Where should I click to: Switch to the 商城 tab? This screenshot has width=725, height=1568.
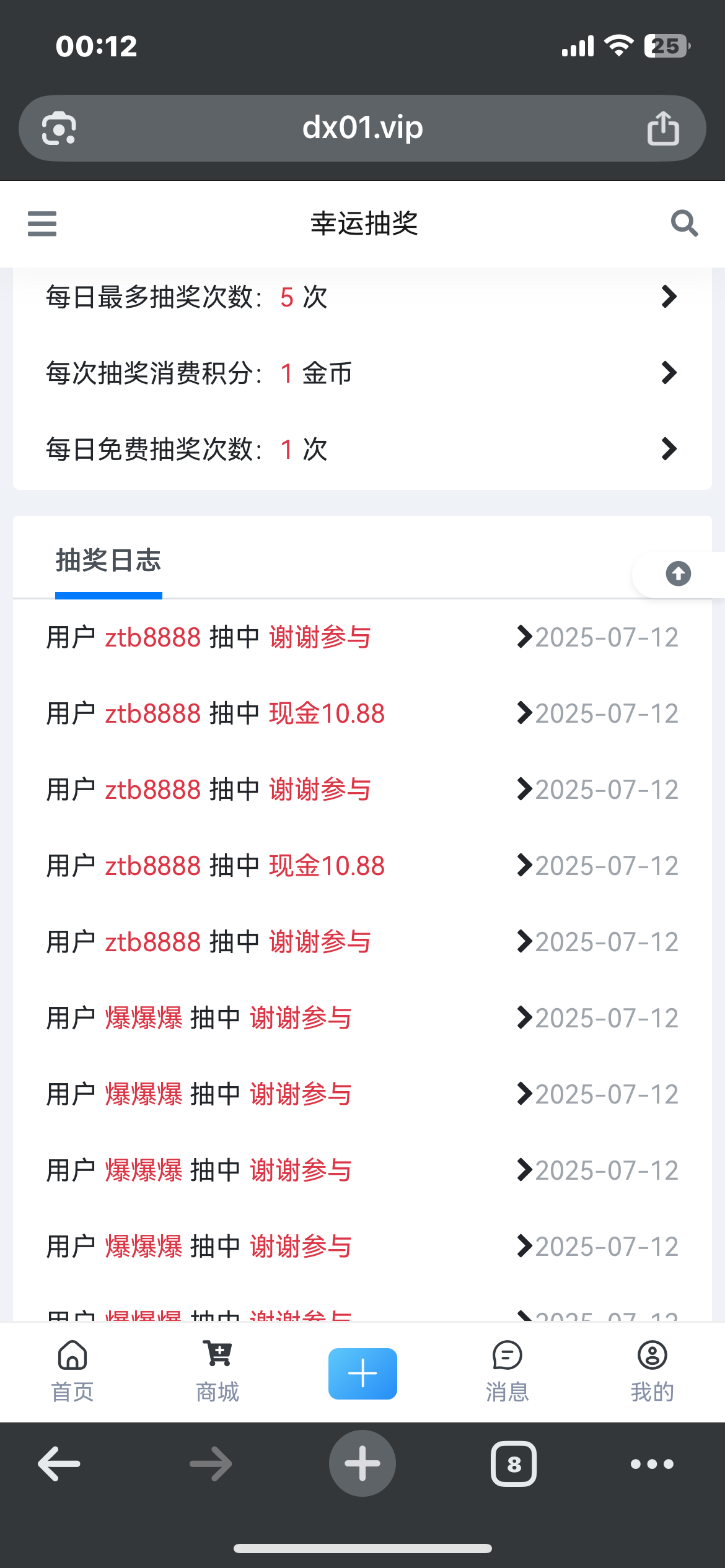click(217, 1372)
